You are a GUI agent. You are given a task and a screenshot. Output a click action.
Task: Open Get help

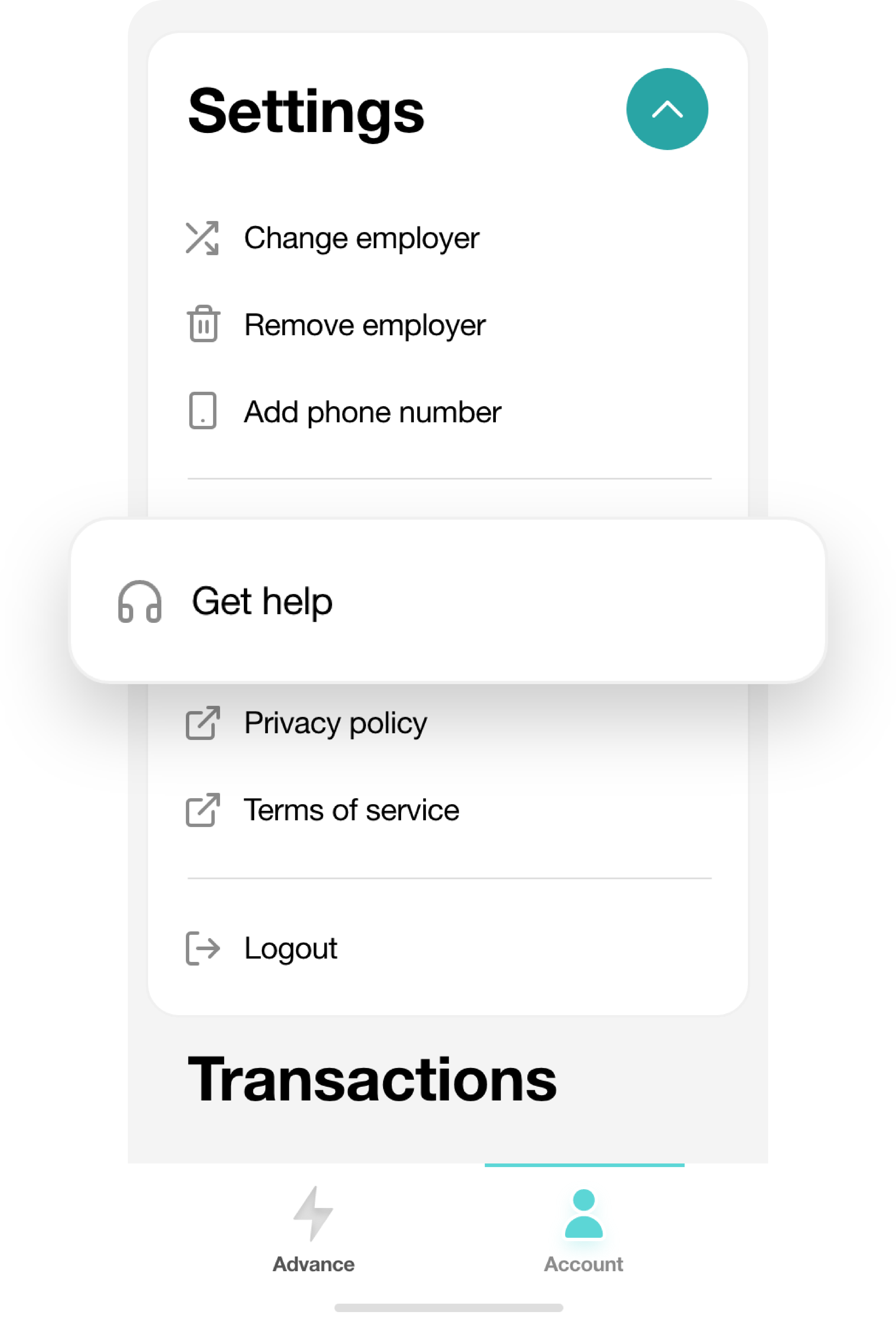(x=262, y=601)
